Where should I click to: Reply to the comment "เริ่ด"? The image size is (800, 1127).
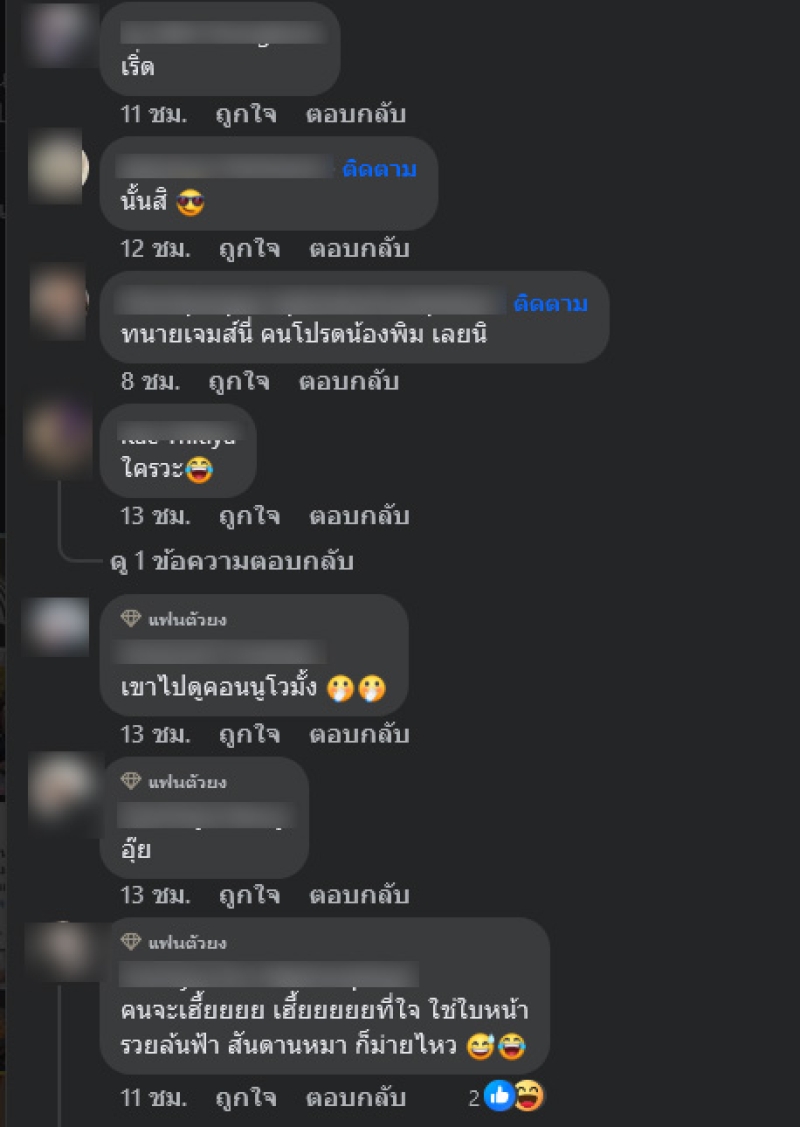pos(356,114)
